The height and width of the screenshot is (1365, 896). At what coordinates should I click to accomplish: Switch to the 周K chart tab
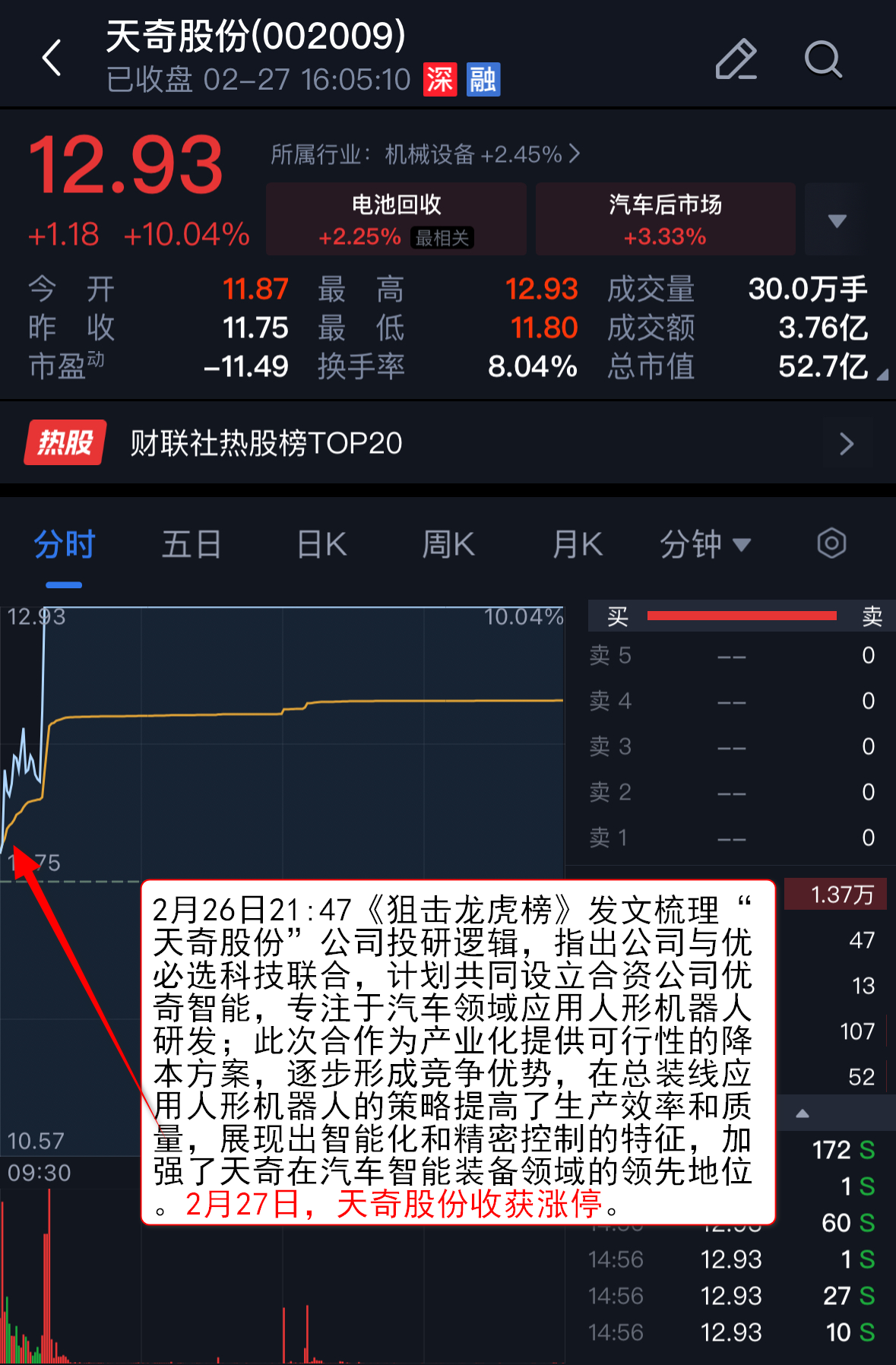[448, 545]
